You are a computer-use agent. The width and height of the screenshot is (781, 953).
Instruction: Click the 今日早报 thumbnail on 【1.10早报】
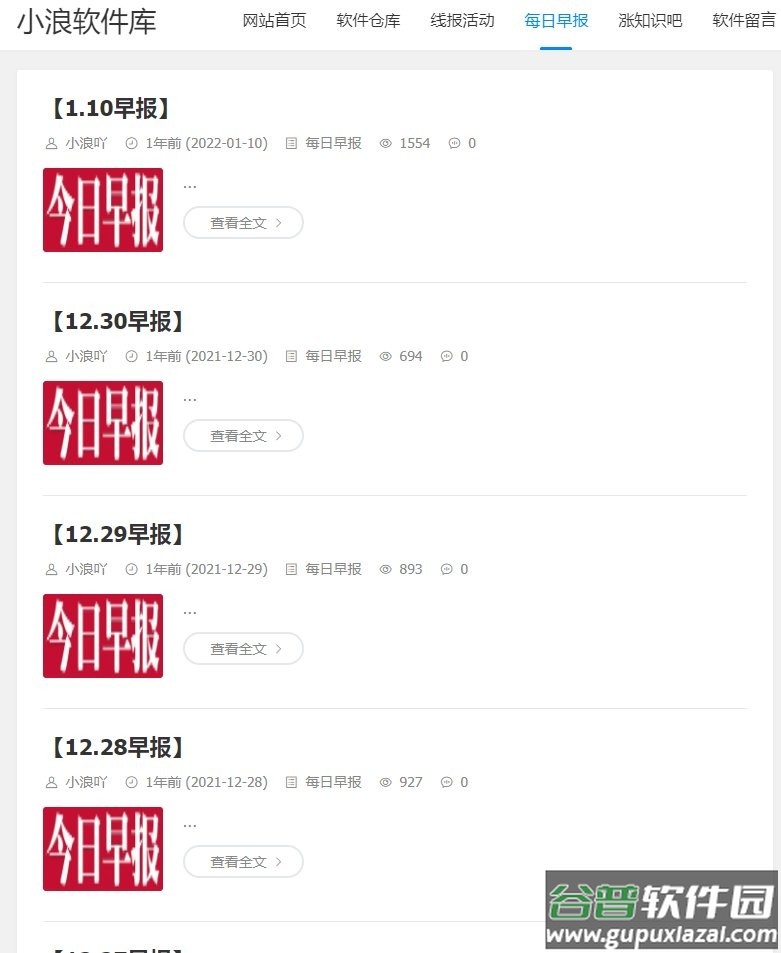(x=102, y=210)
